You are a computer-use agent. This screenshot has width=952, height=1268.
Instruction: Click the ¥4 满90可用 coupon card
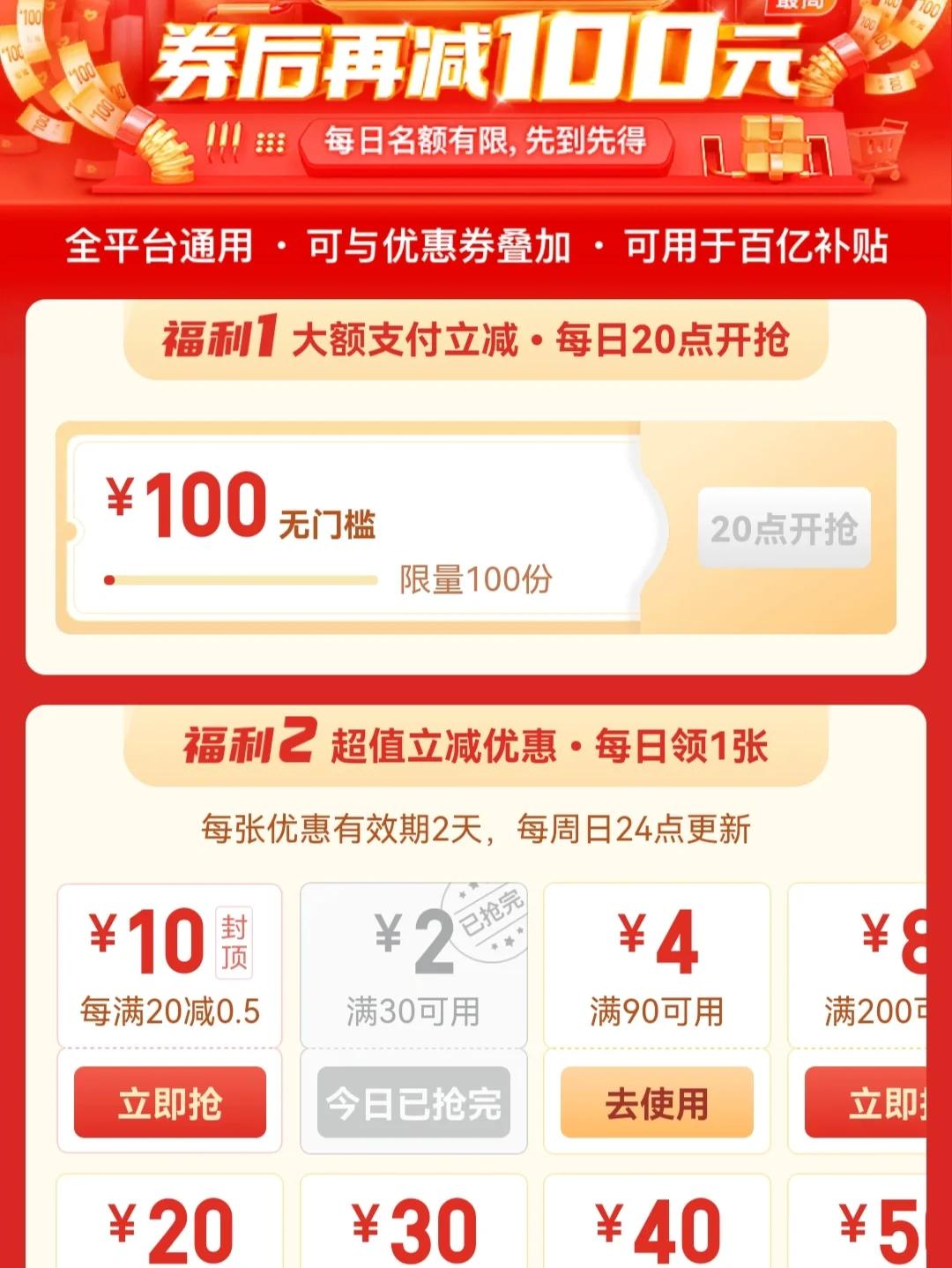656,961
